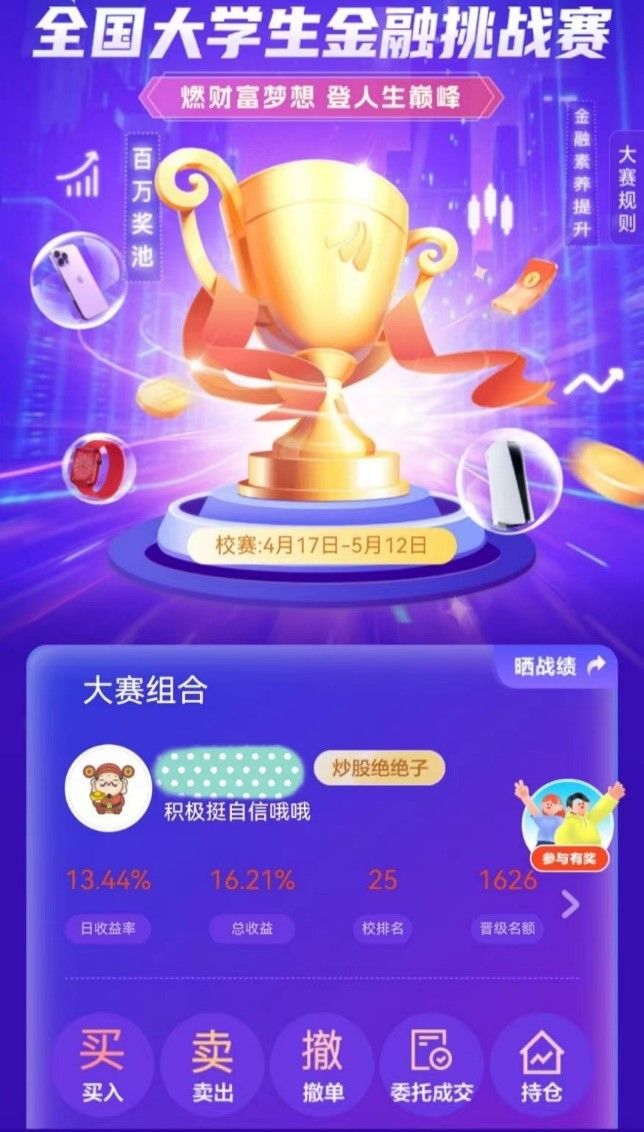
Task: Tap the 买入 buy button
Action: (102, 1063)
